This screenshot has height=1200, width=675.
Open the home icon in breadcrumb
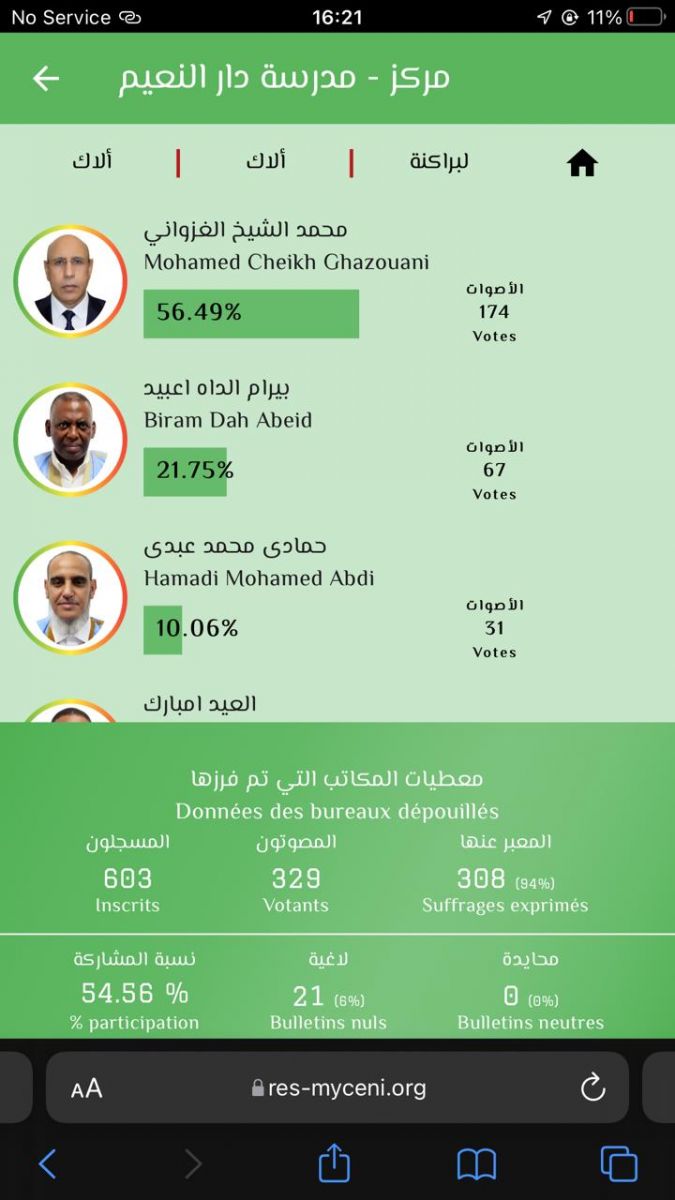[582, 163]
